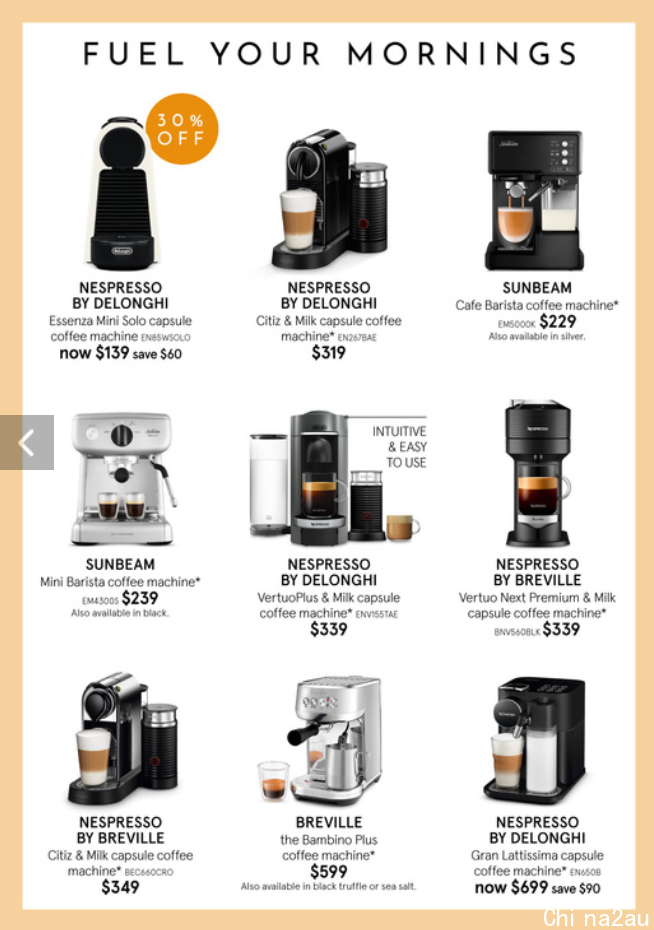This screenshot has width=654, height=930.
Task: Go to the previous catalogue page
Action: [26, 442]
